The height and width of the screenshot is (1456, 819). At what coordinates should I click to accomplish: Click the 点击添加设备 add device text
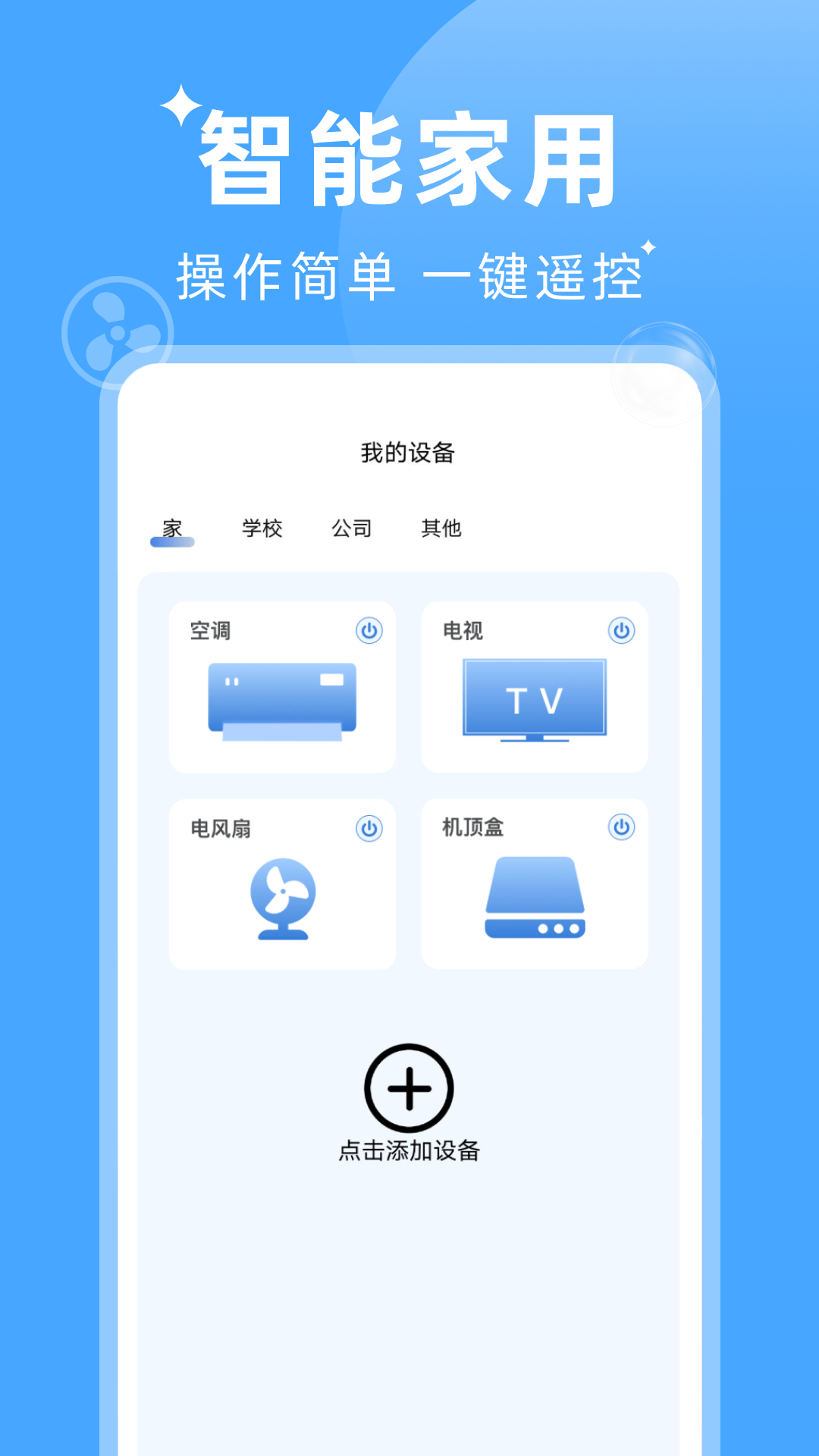point(409,1150)
